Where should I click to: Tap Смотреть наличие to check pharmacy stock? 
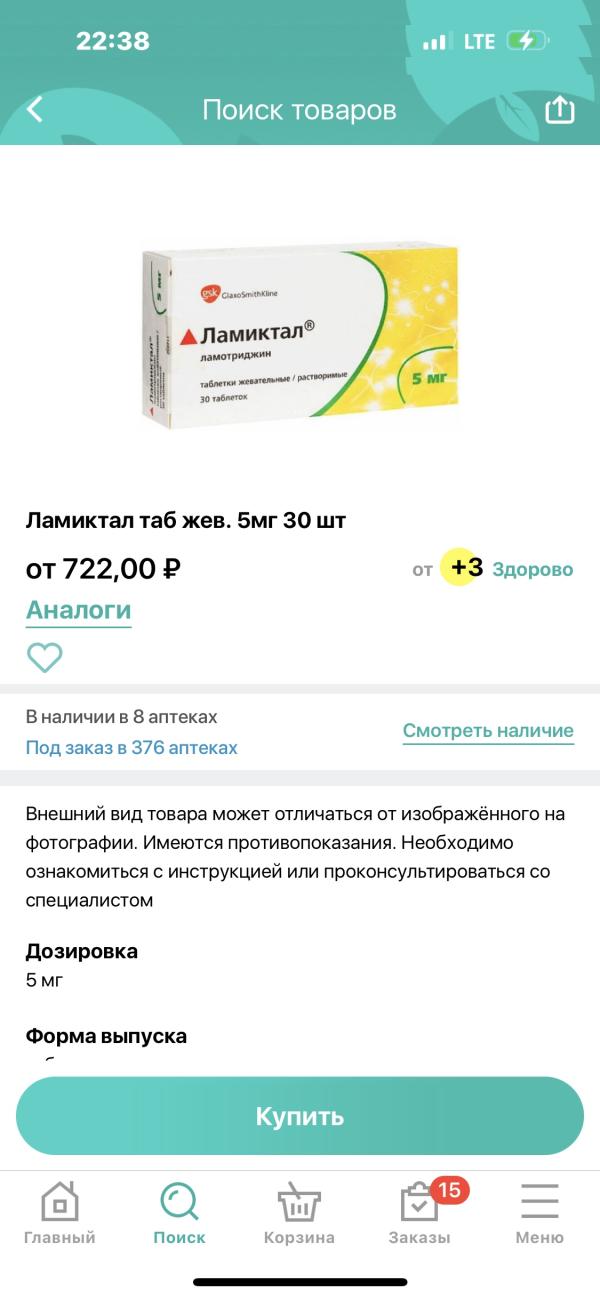coord(488,731)
